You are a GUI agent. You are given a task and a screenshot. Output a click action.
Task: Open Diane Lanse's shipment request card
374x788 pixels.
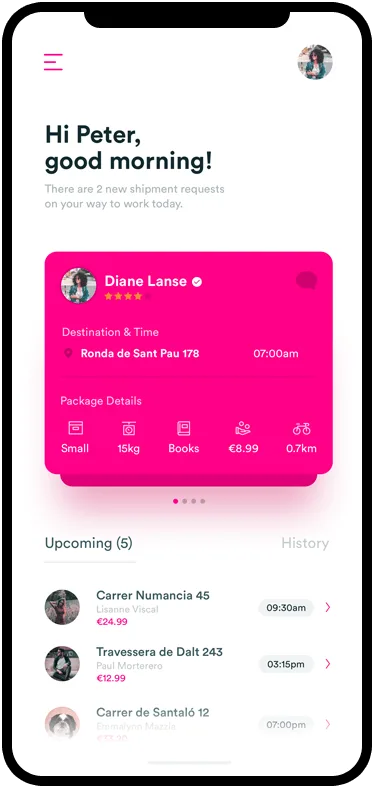(x=189, y=362)
